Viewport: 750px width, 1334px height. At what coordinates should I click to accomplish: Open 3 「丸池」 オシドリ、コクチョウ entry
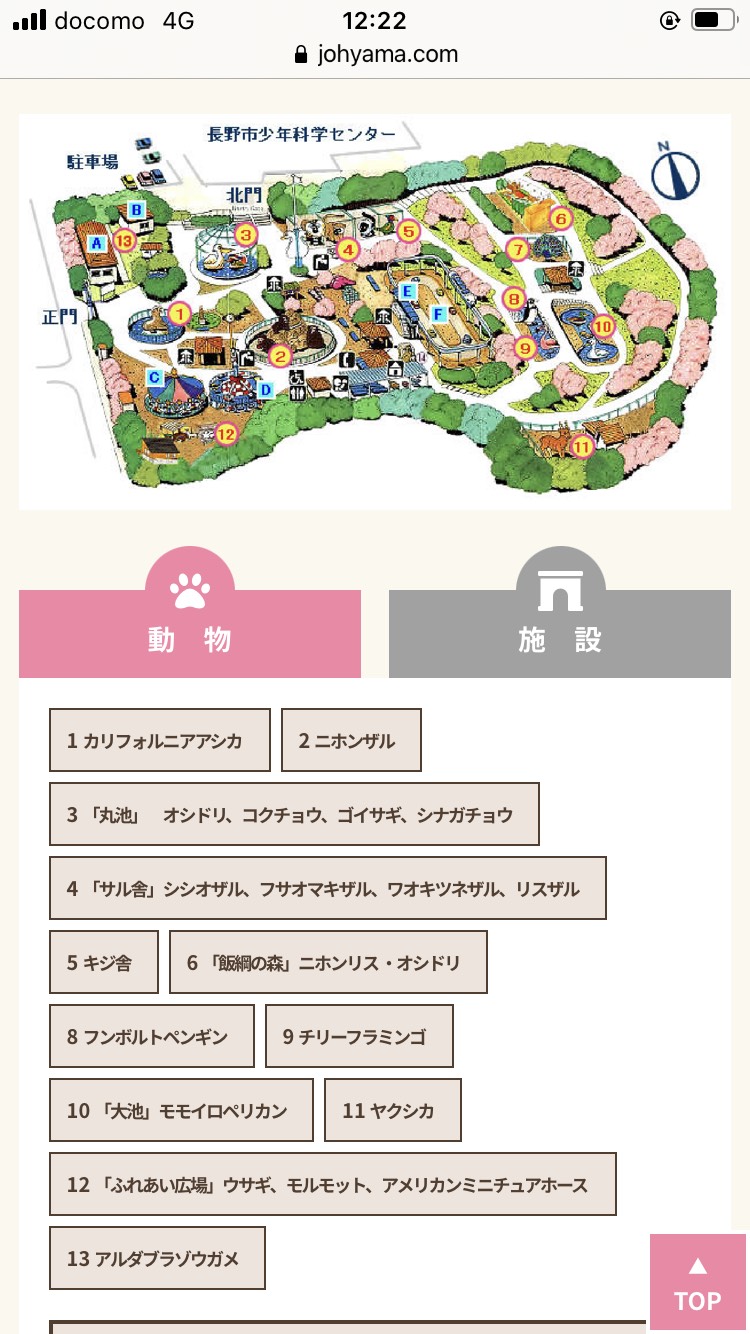coord(294,814)
